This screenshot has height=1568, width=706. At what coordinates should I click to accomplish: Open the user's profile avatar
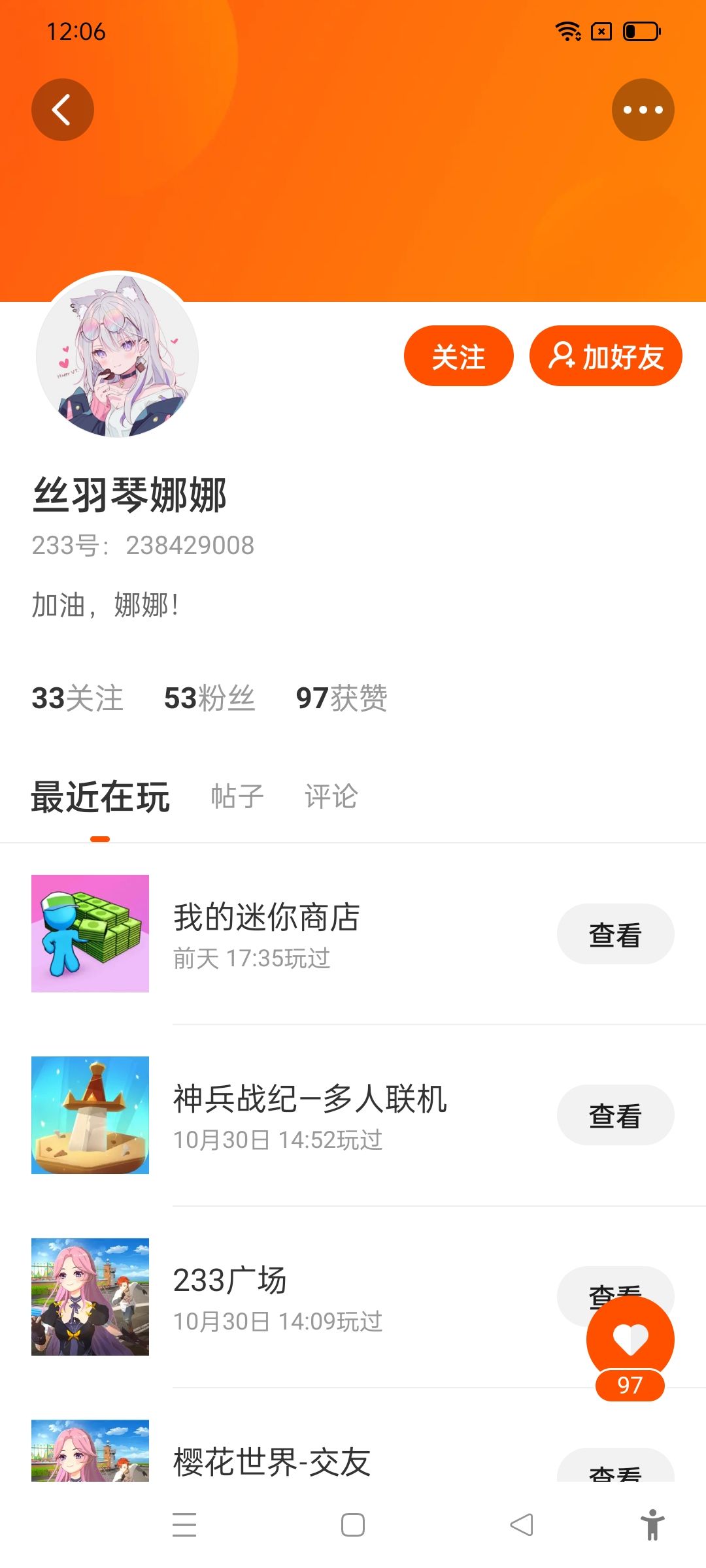click(x=118, y=355)
